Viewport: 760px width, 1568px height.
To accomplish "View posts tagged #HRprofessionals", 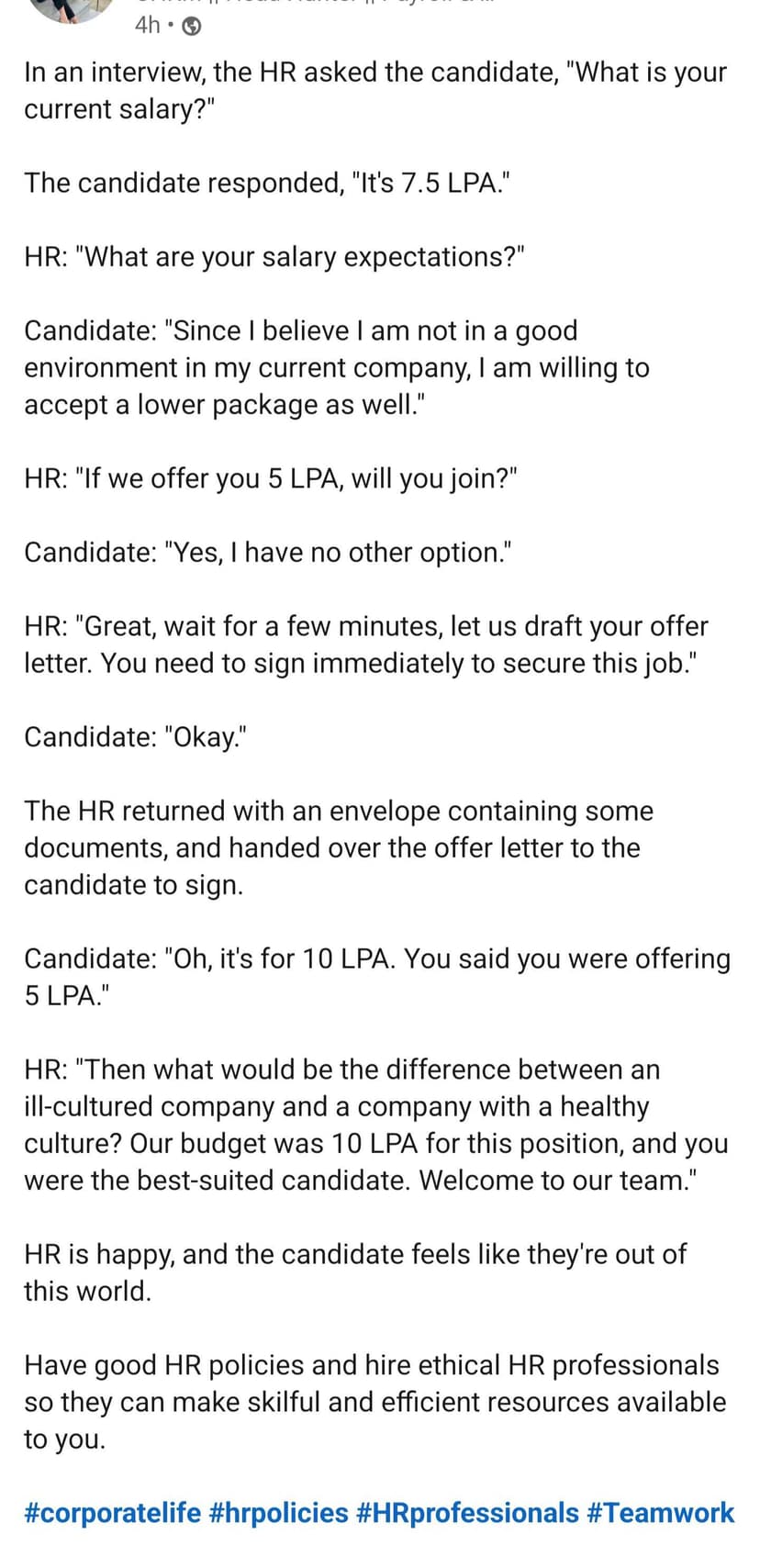I will [467, 1512].
